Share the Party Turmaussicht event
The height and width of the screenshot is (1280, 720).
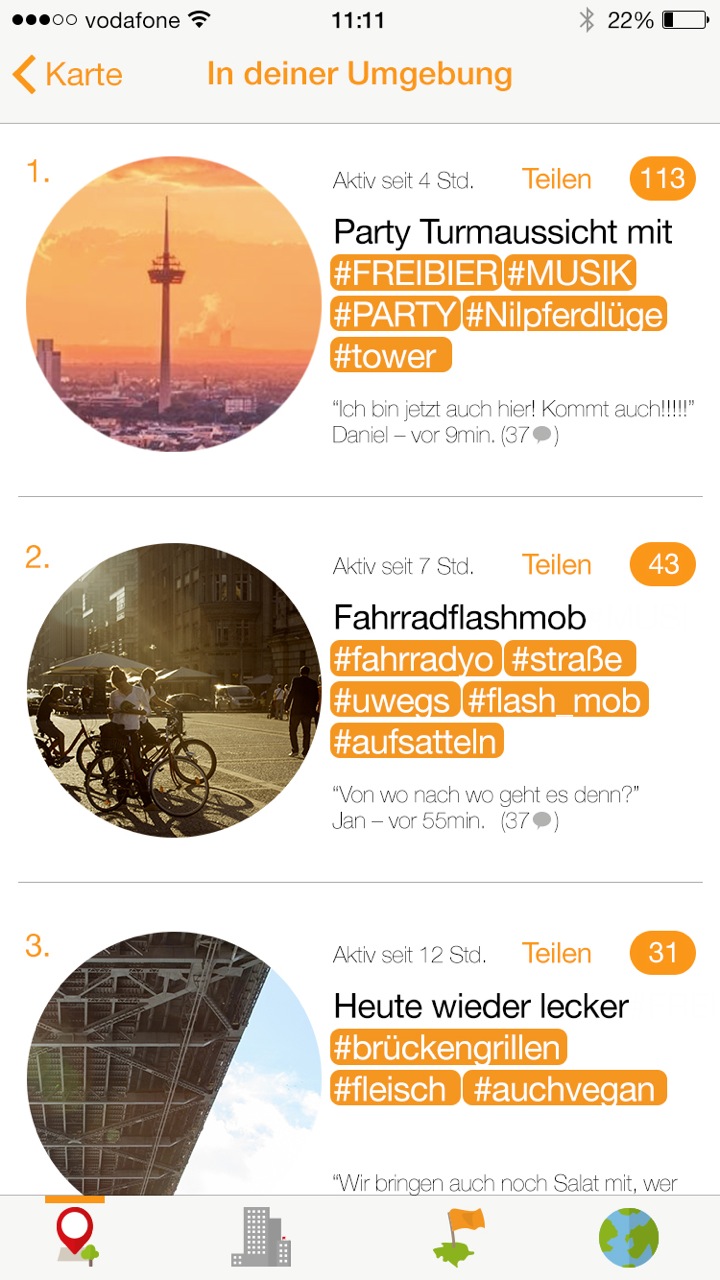point(556,179)
